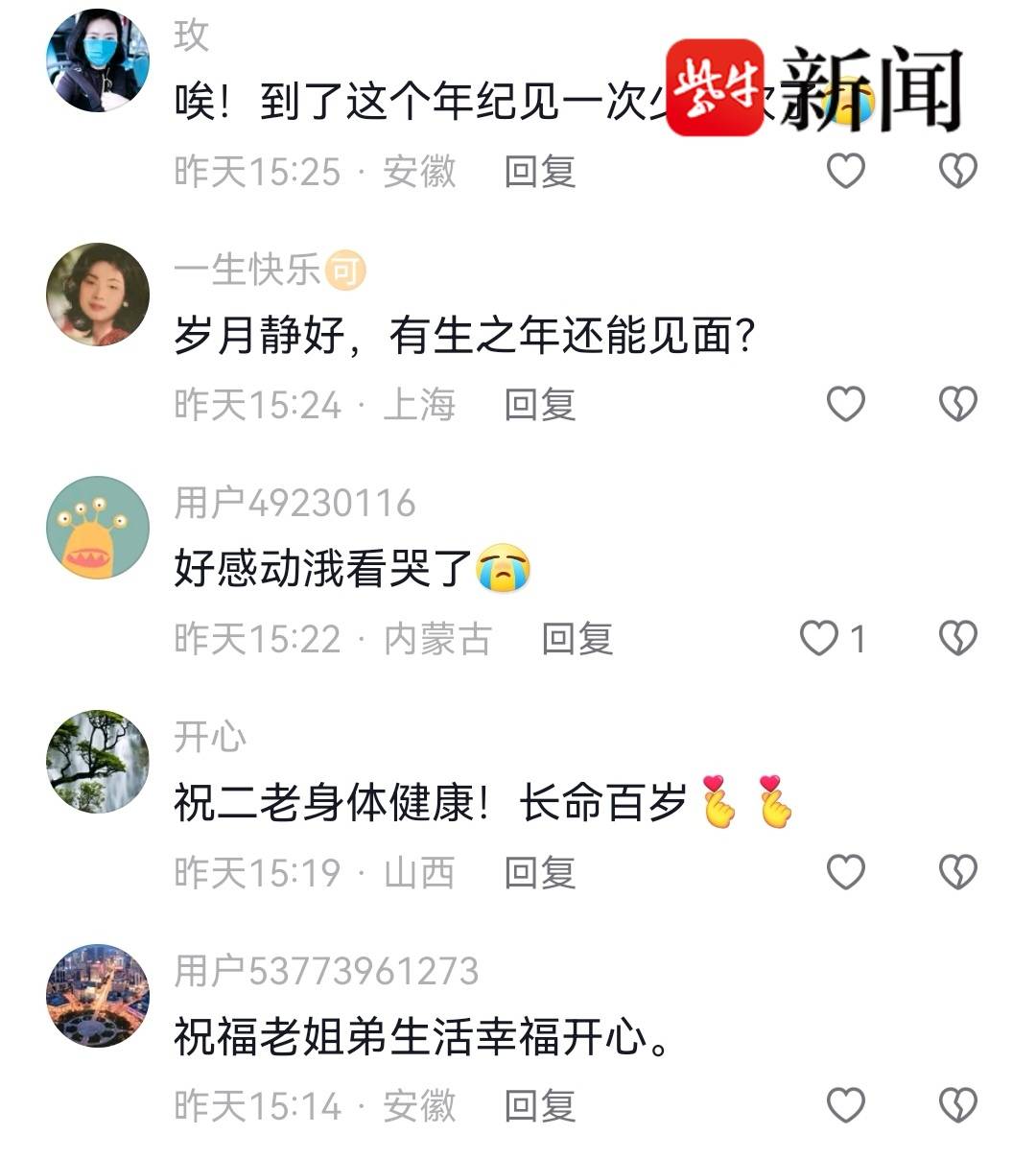View profile of 用户49230116 via avatar
This screenshot has width=1036, height=1158.
(x=98, y=528)
